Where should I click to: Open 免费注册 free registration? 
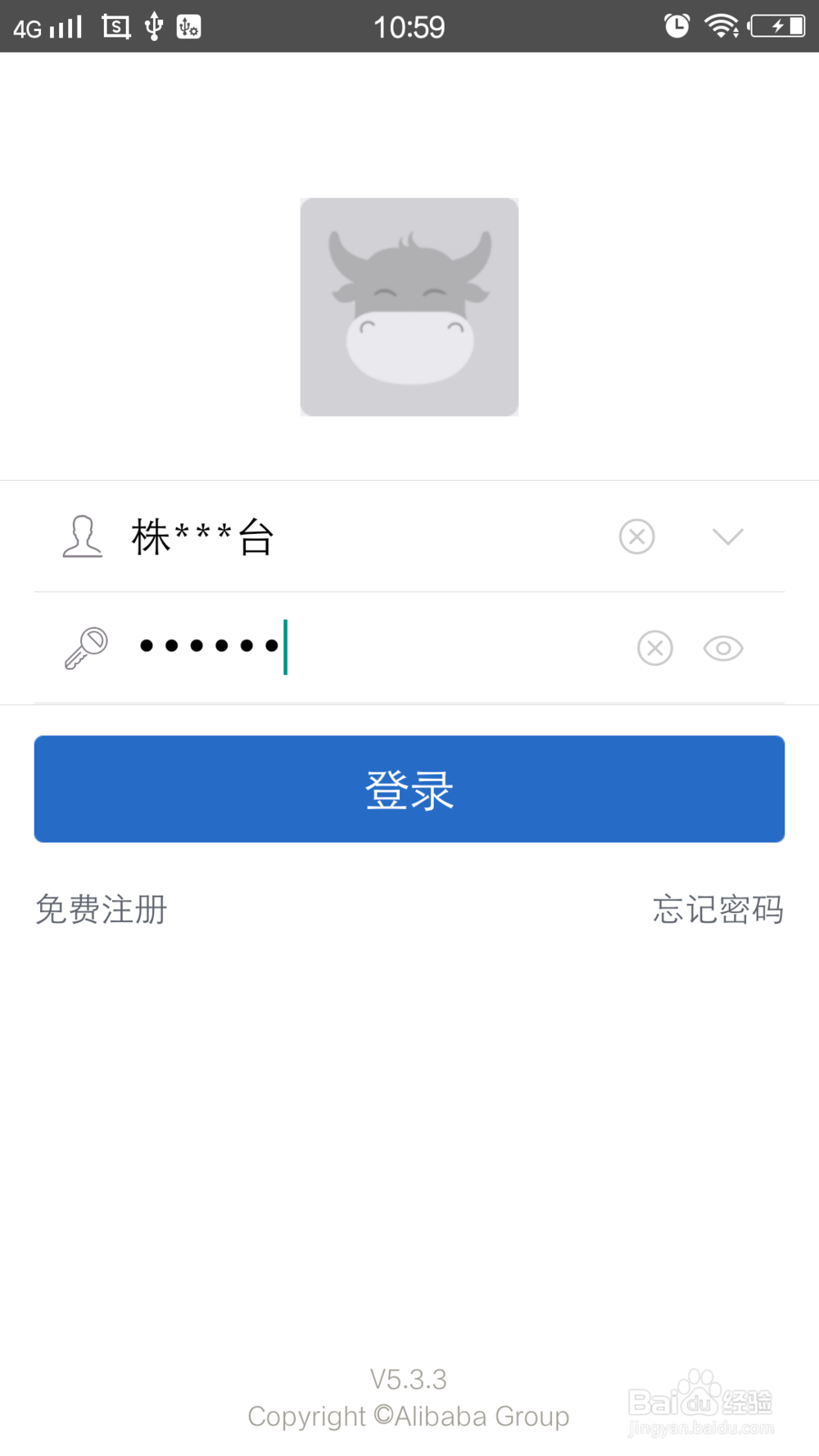click(102, 909)
